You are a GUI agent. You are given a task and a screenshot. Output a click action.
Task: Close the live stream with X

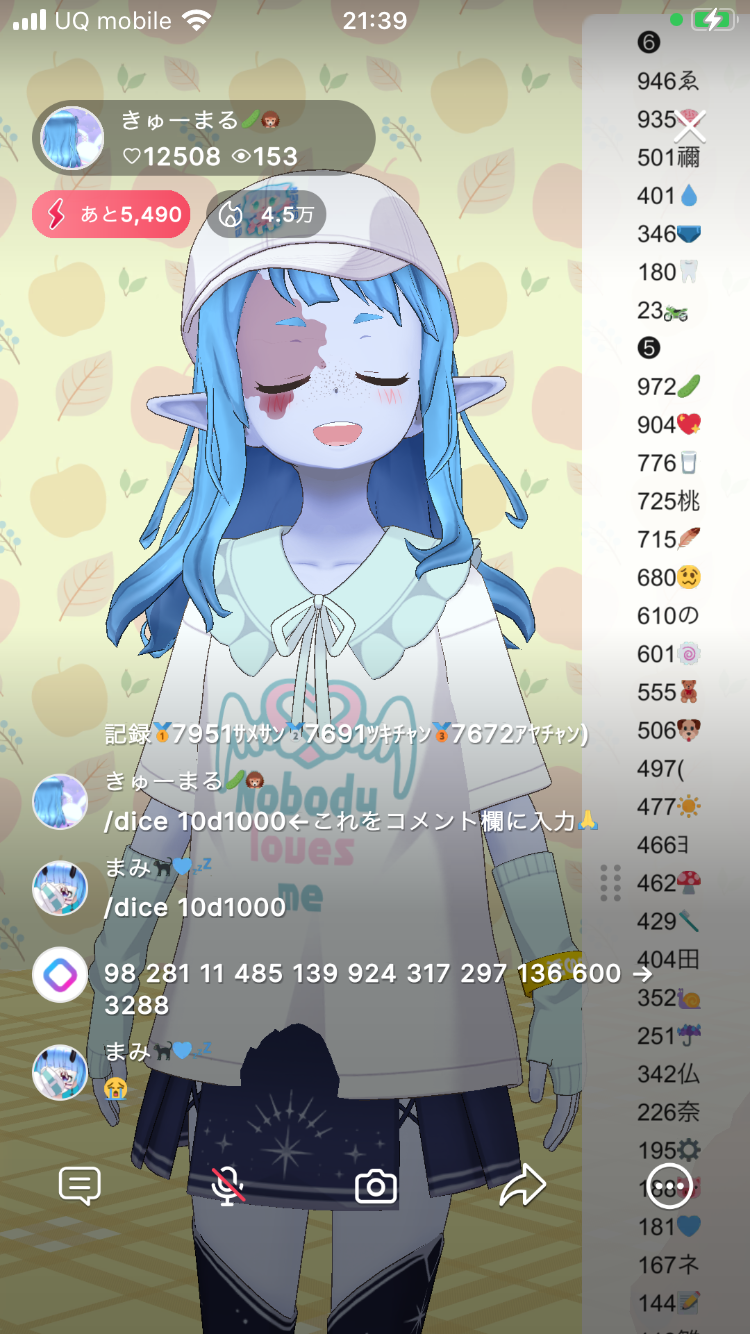690,127
